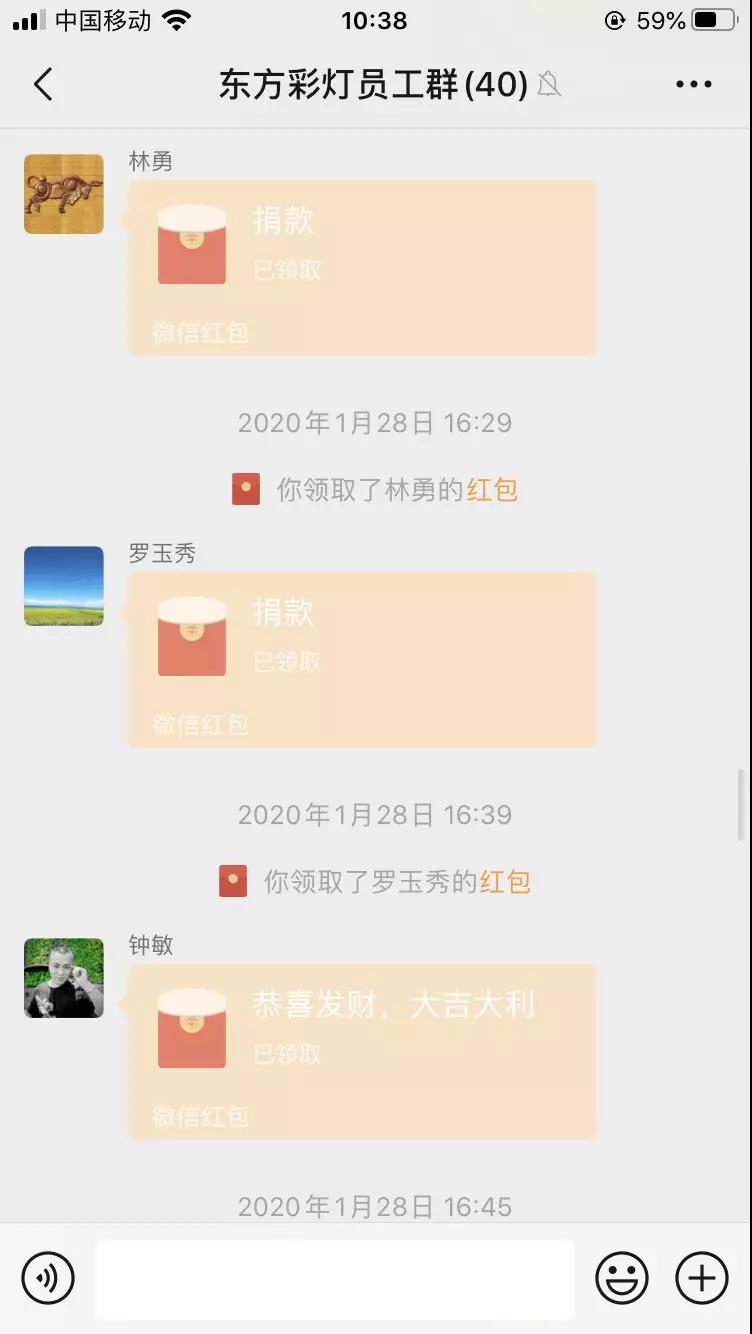View 罗玉秀's profile avatar
This screenshot has height=1334, width=752.
pos(64,586)
